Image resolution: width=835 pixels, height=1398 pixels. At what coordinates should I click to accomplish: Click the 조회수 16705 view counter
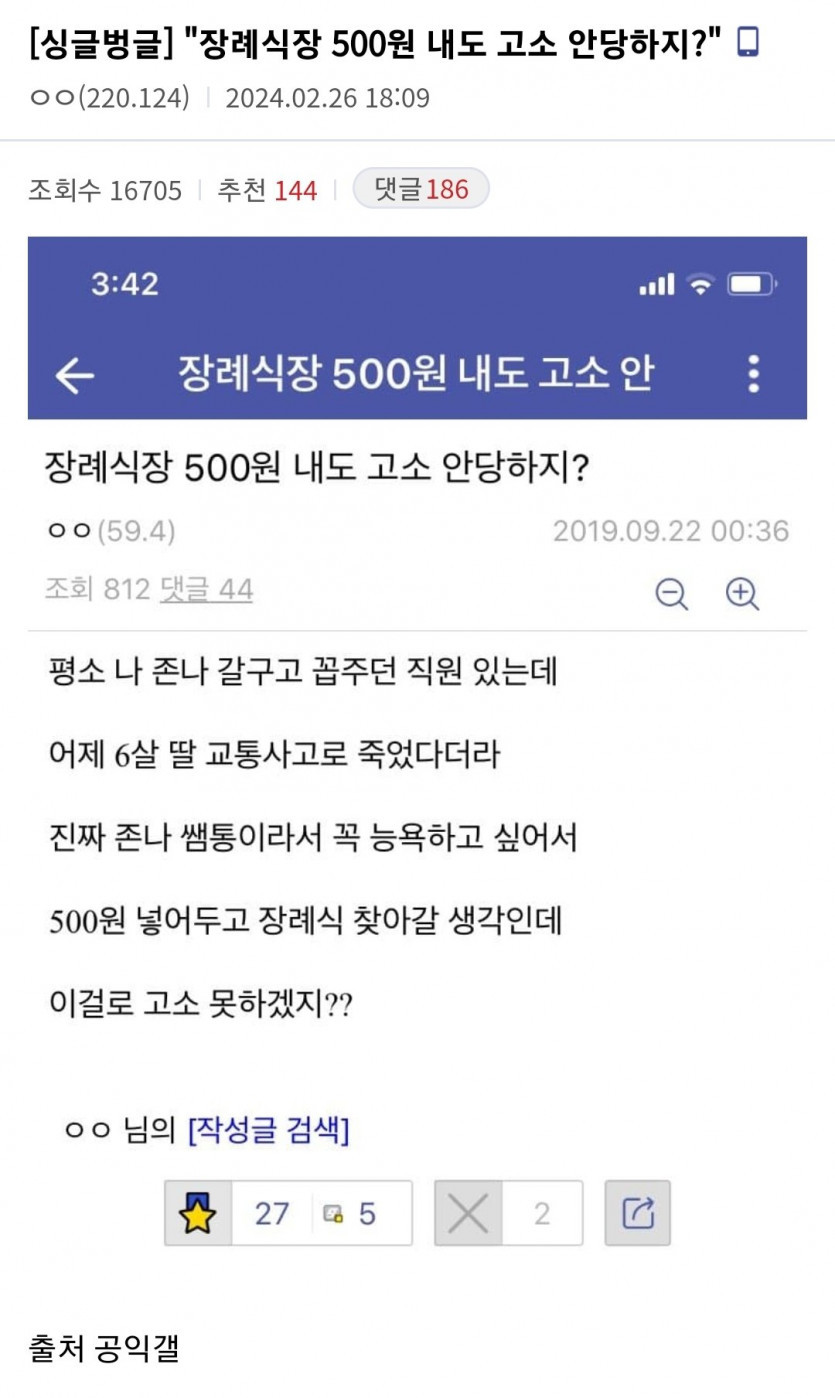104,189
